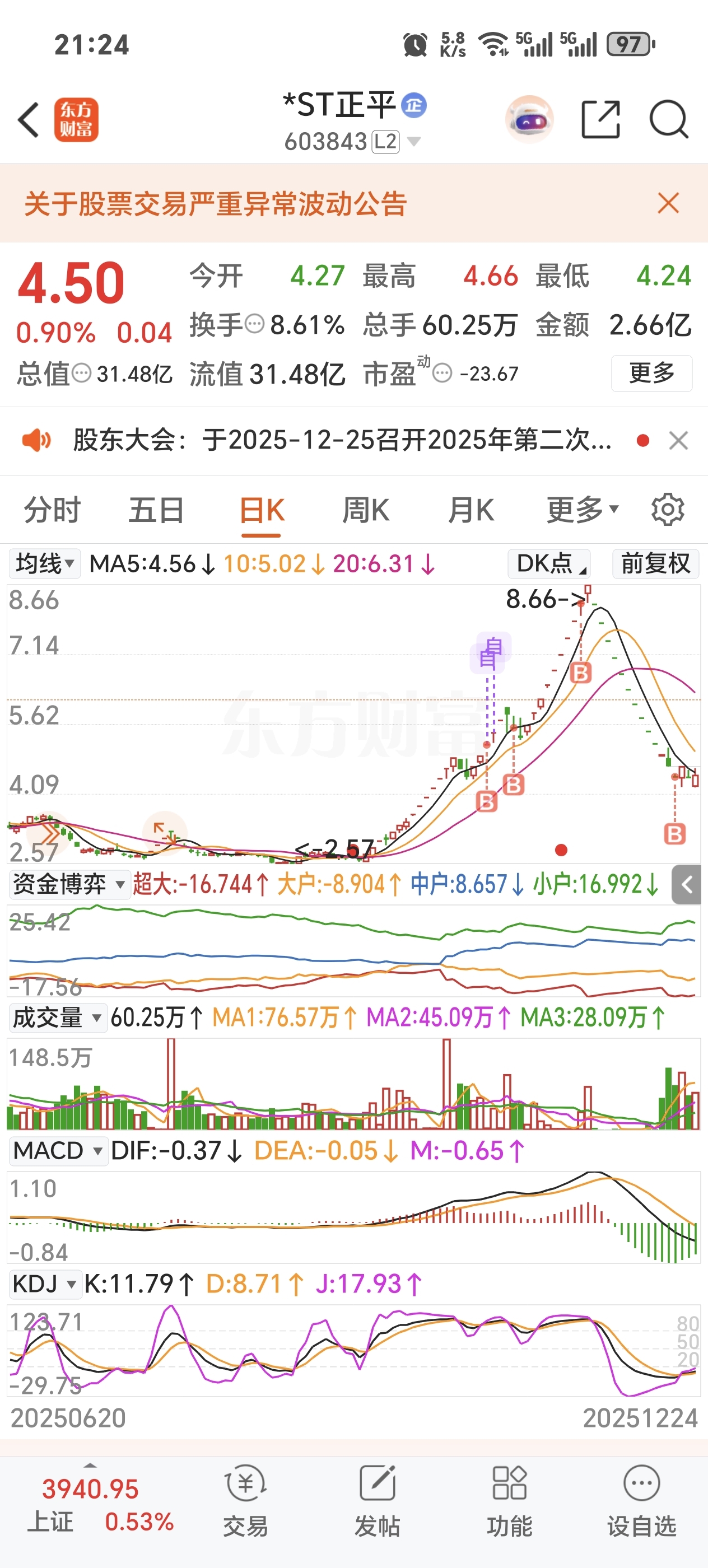The width and height of the screenshot is (708, 1568).
Task: Show 更多 quote details
Action: (651, 372)
